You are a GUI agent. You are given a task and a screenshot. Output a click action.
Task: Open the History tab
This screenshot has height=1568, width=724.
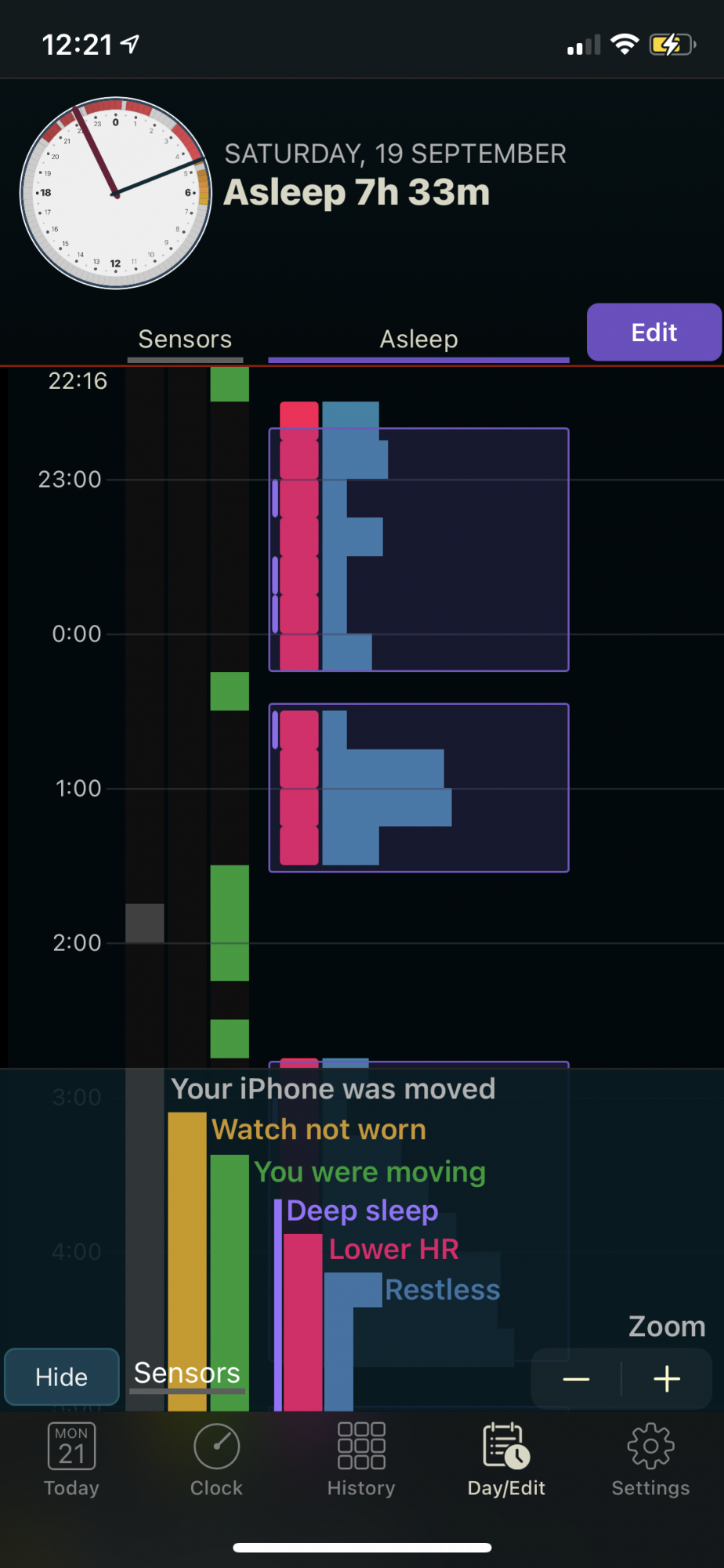point(361,1460)
